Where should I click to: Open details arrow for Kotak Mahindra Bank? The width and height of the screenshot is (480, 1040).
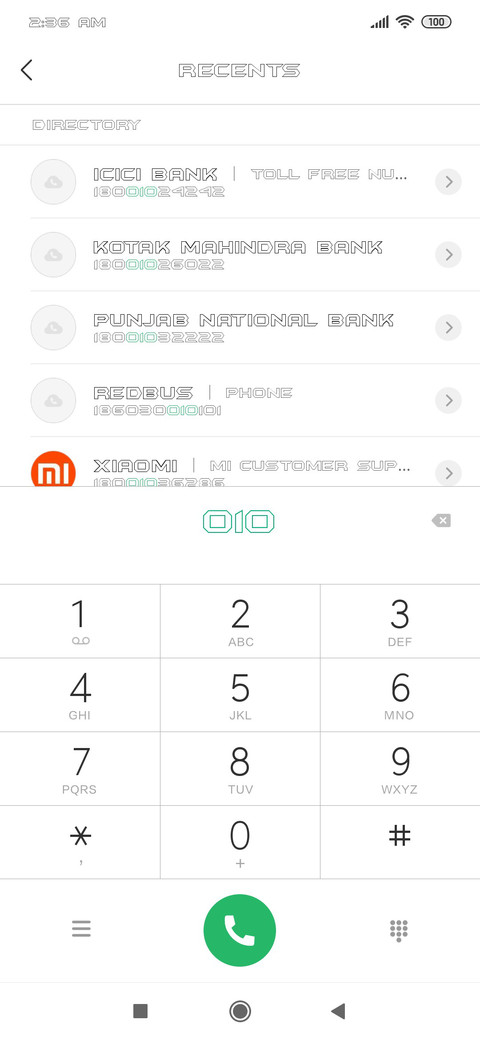(x=448, y=255)
